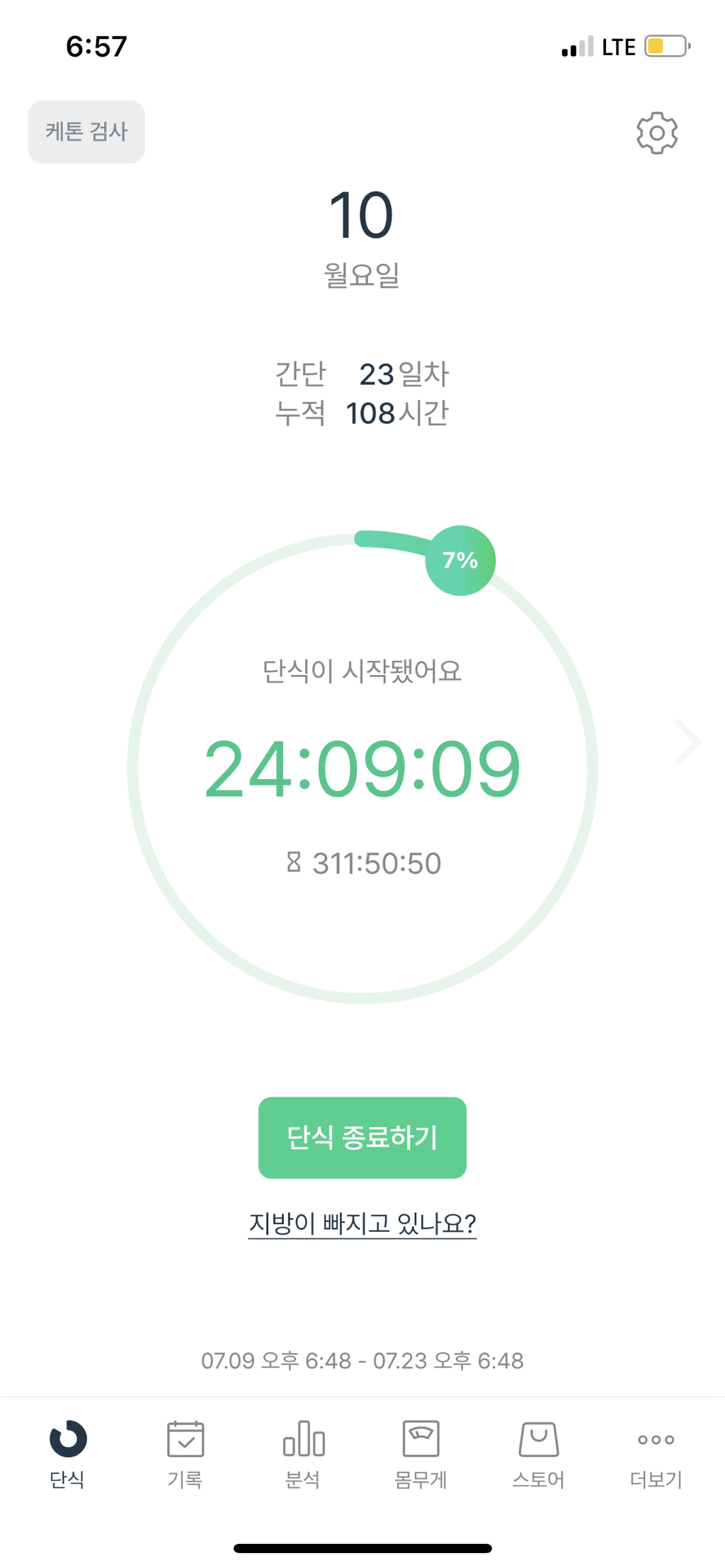Switch to the 분석 tab
This screenshot has height=1568, width=725.
303,1458
